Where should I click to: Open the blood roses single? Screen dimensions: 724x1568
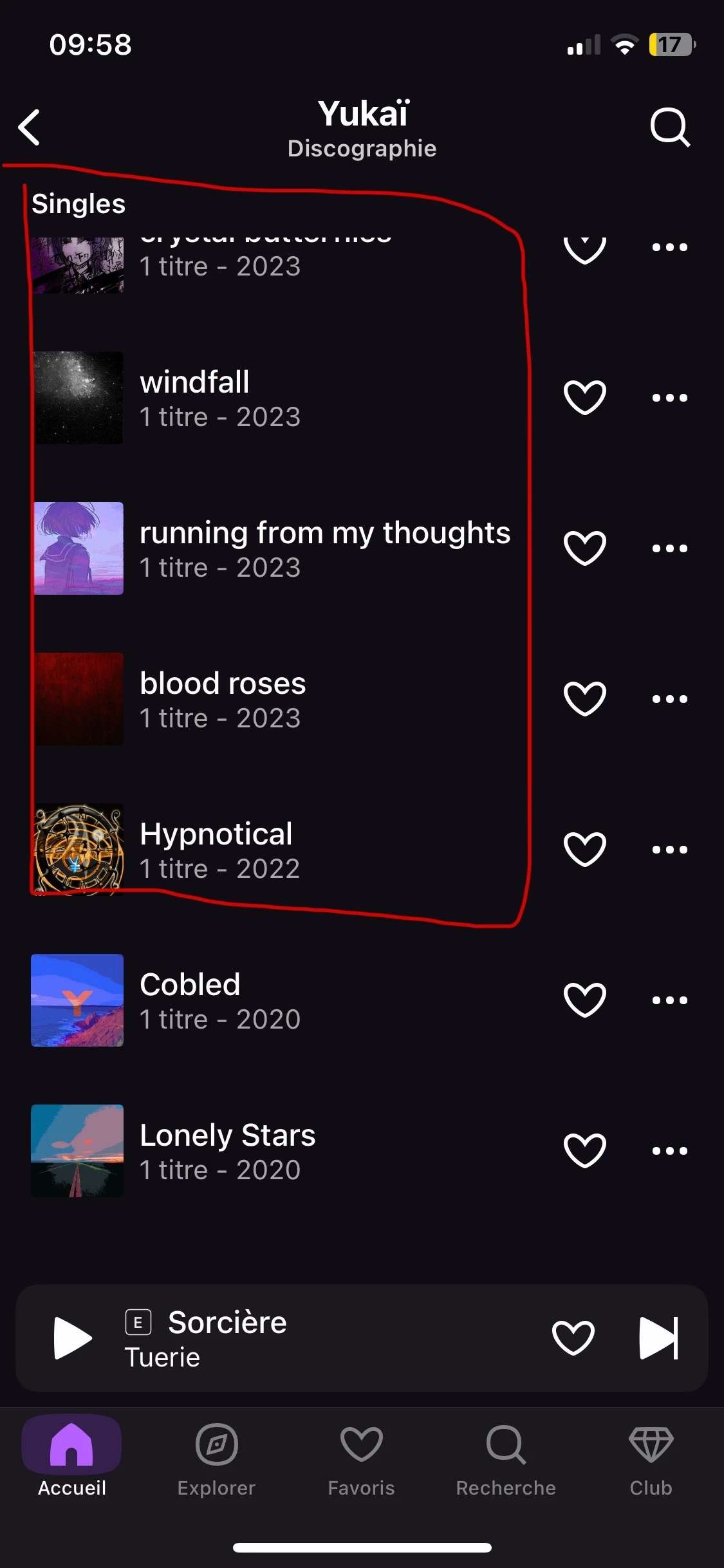[x=222, y=698]
